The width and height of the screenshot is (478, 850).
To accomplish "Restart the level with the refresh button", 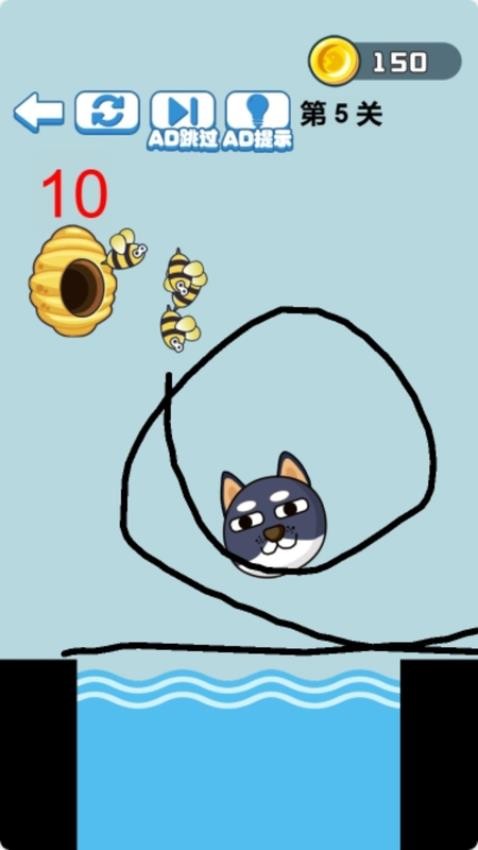I will [x=107, y=112].
